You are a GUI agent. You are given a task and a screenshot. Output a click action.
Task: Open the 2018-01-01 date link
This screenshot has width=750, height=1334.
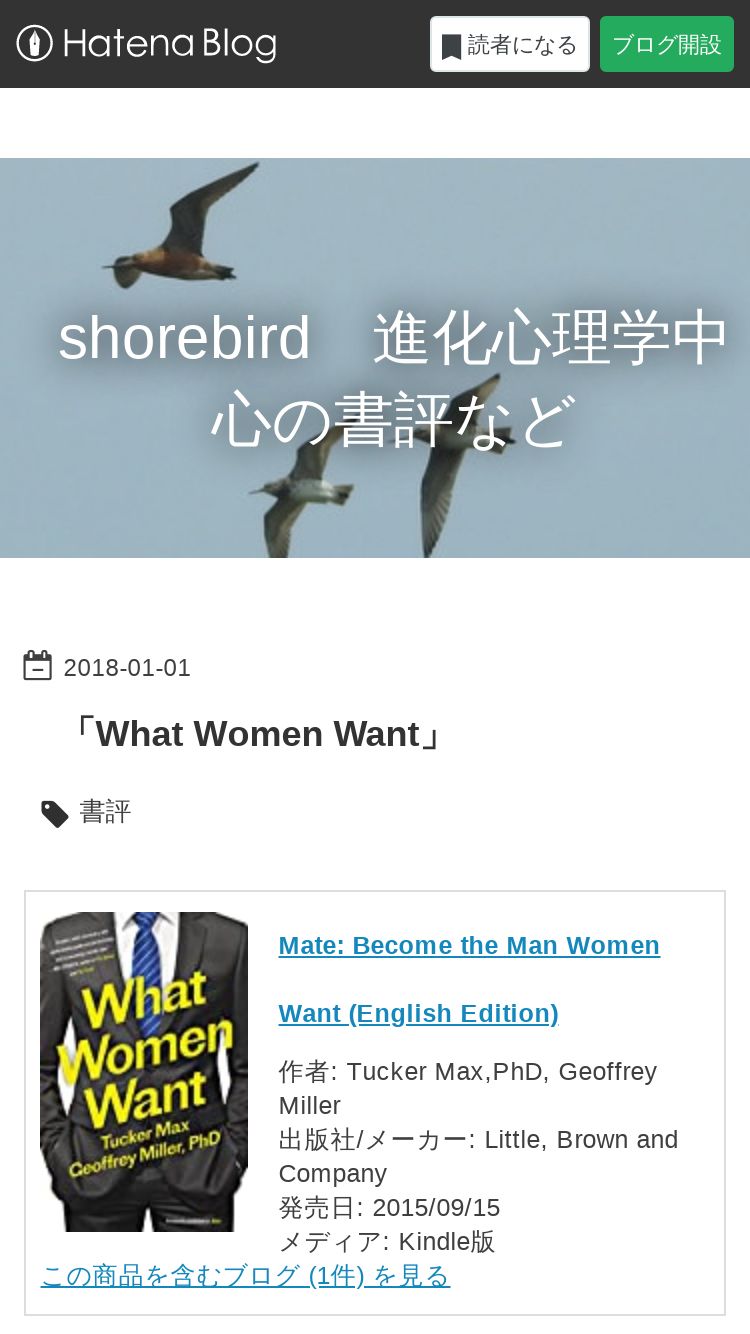127,668
